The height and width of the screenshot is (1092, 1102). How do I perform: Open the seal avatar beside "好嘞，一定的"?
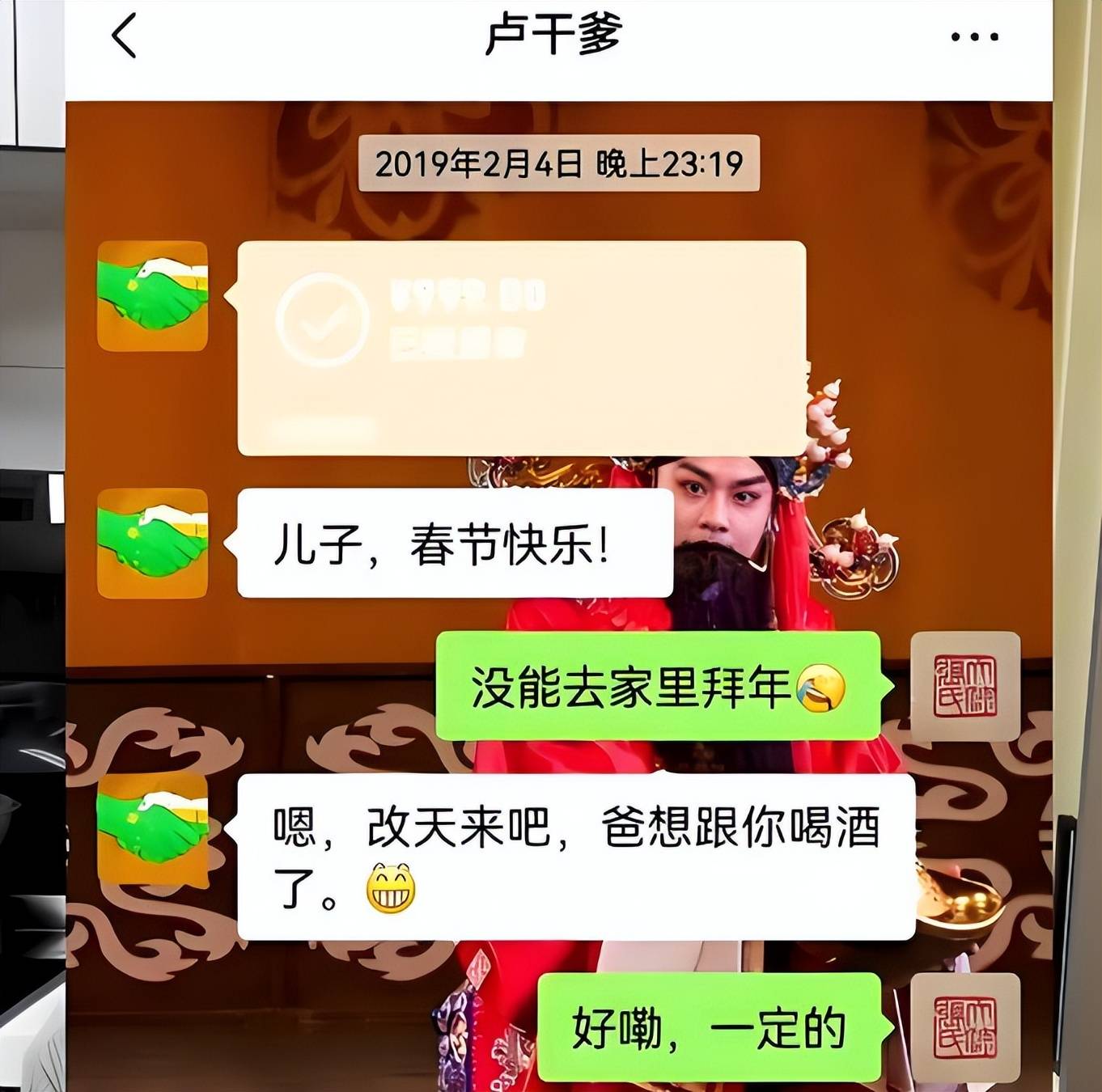(964, 1027)
